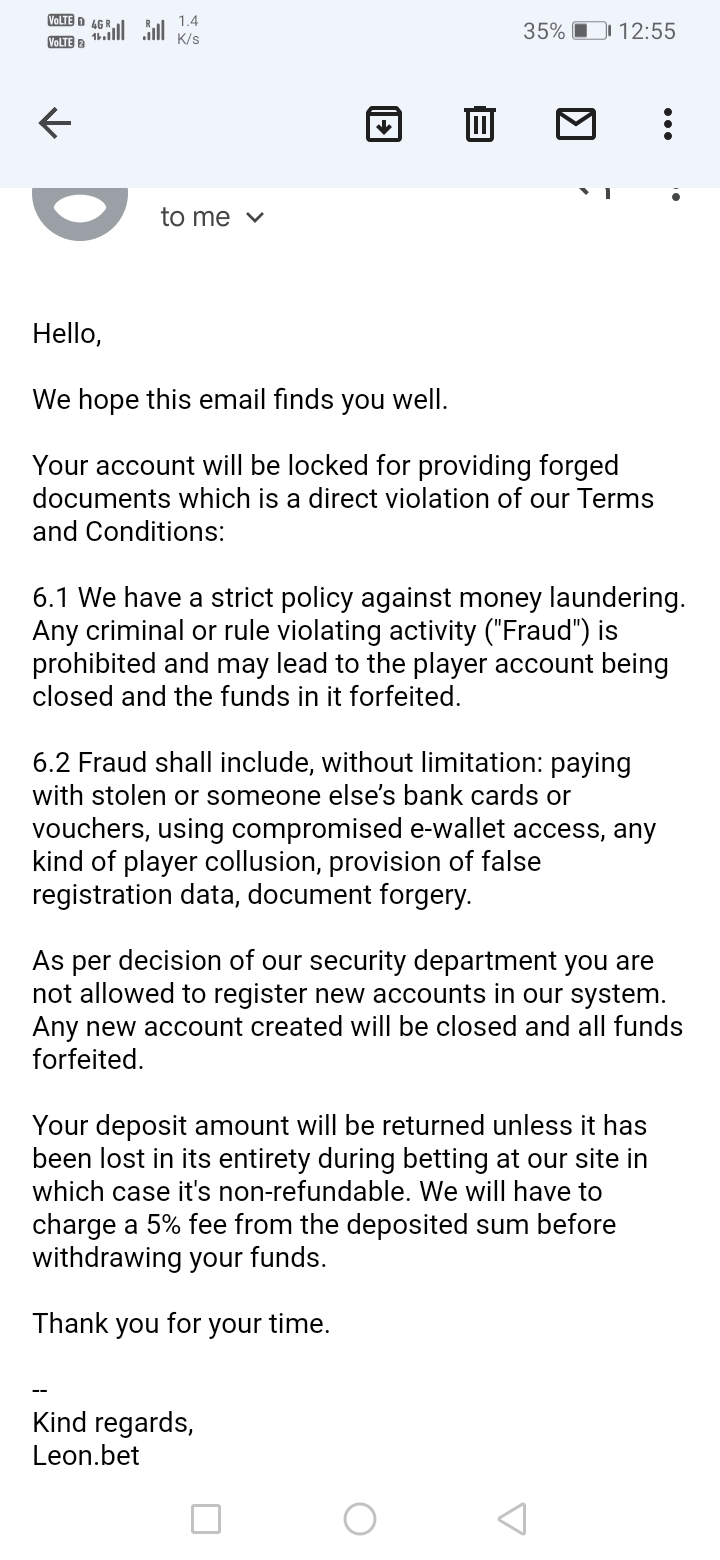This screenshot has width=720, height=1560.
Task: Open the top bar overflow menu
Action: point(667,124)
